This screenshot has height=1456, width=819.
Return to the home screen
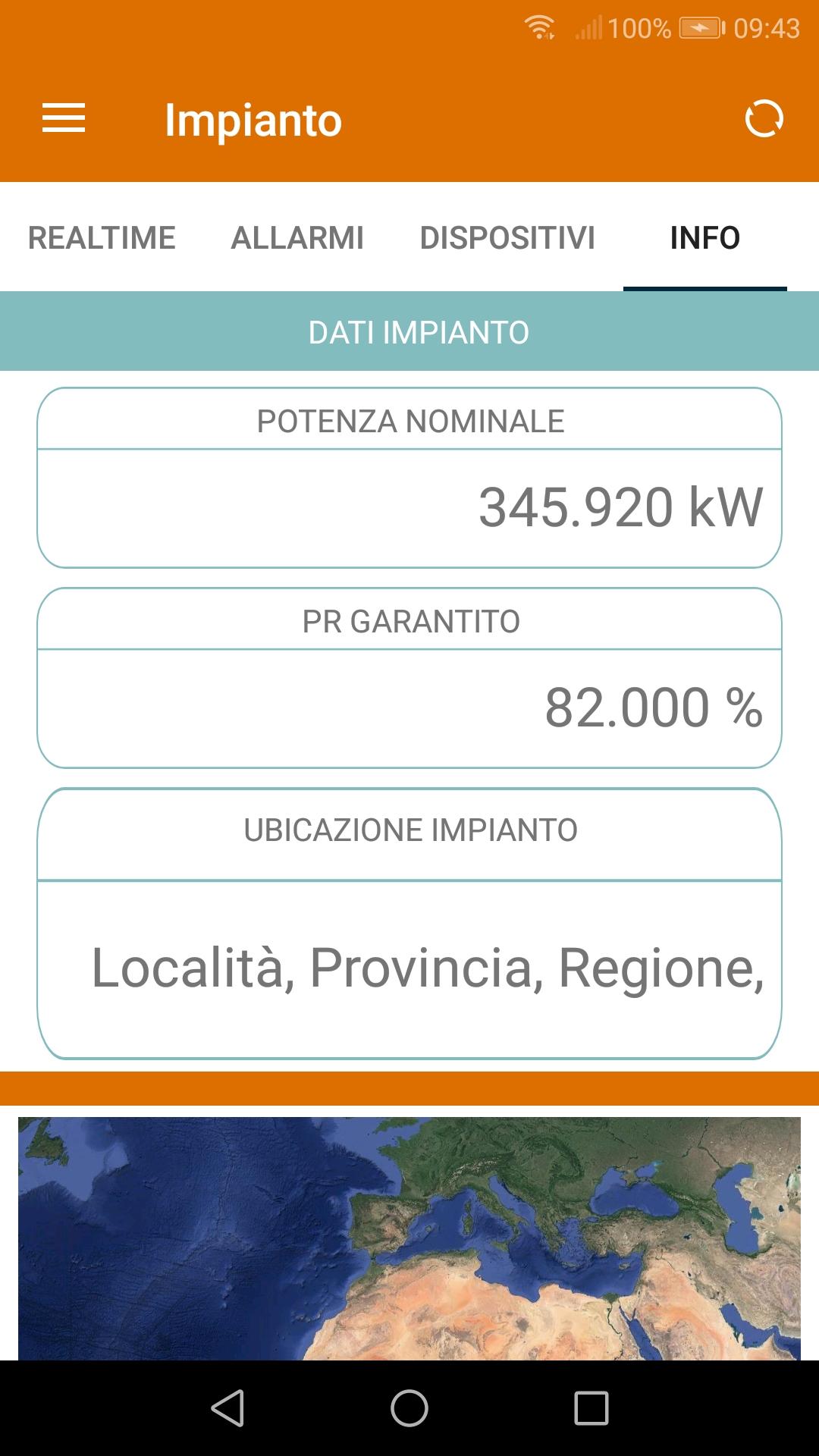(x=409, y=1408)
